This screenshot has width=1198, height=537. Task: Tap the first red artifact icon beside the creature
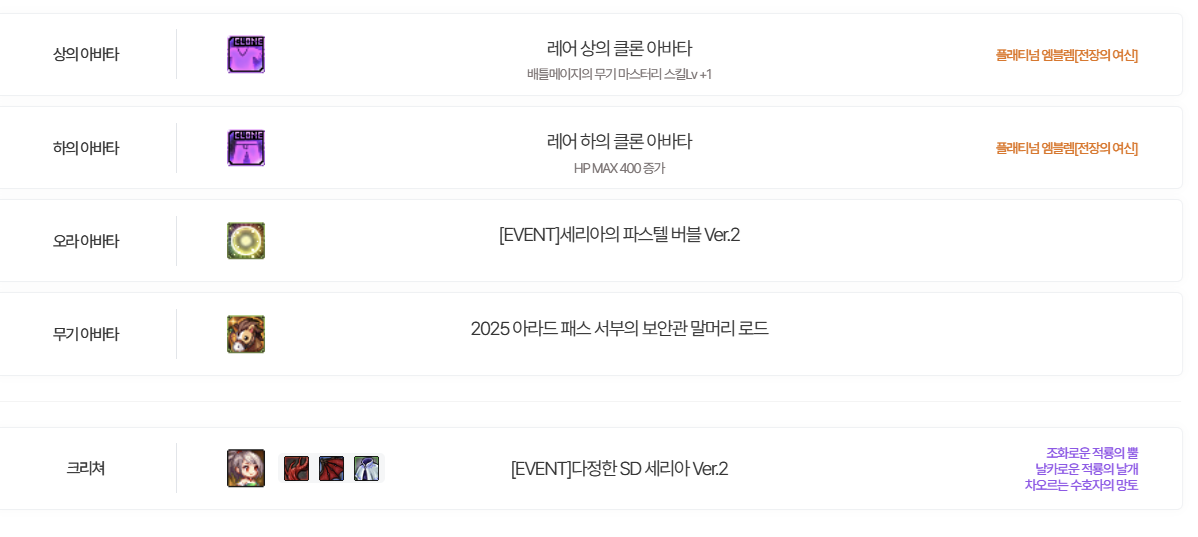296,468
